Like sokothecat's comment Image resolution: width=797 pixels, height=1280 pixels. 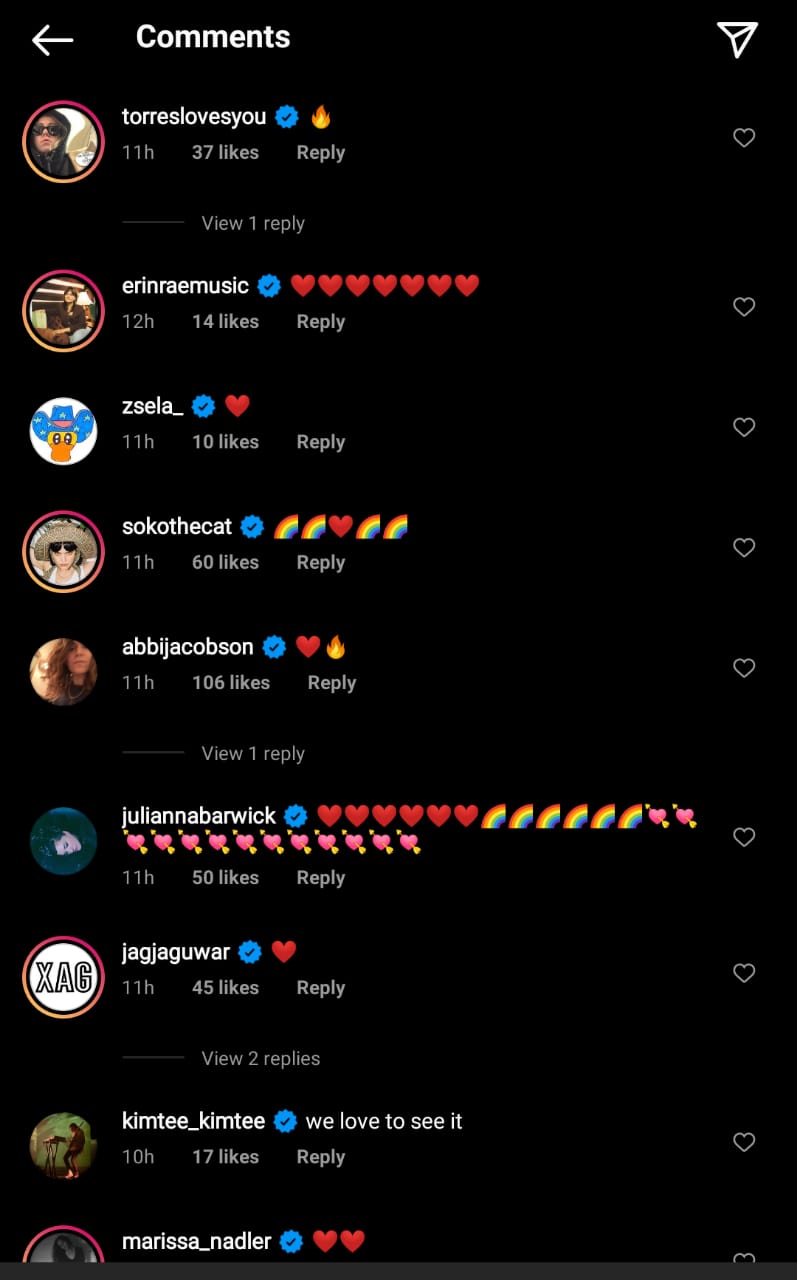744,547
